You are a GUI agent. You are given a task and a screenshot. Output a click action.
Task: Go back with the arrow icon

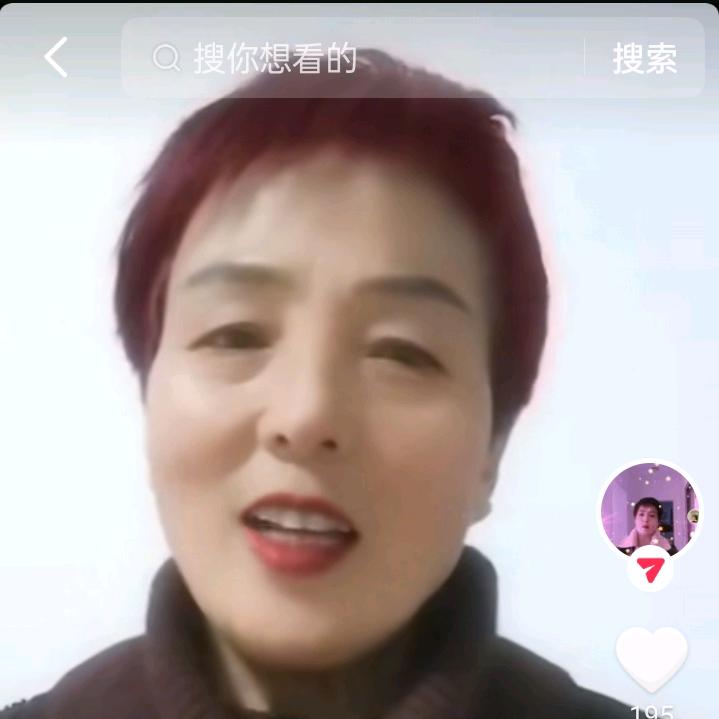coord(57,58)
